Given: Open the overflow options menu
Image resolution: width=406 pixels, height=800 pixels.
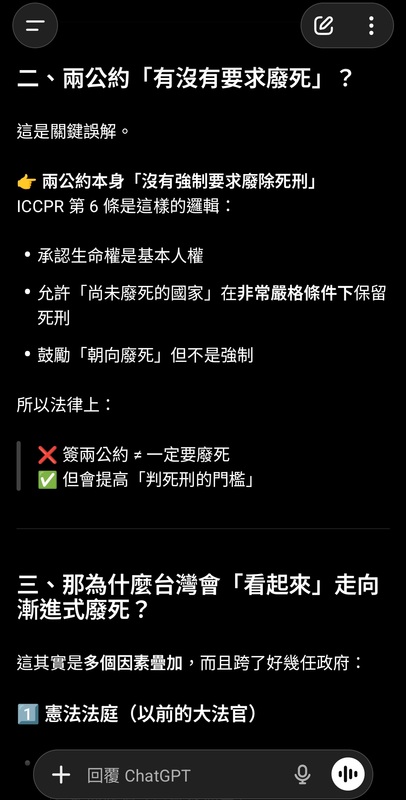Looking at the screenshot, I should pos(371,26).
